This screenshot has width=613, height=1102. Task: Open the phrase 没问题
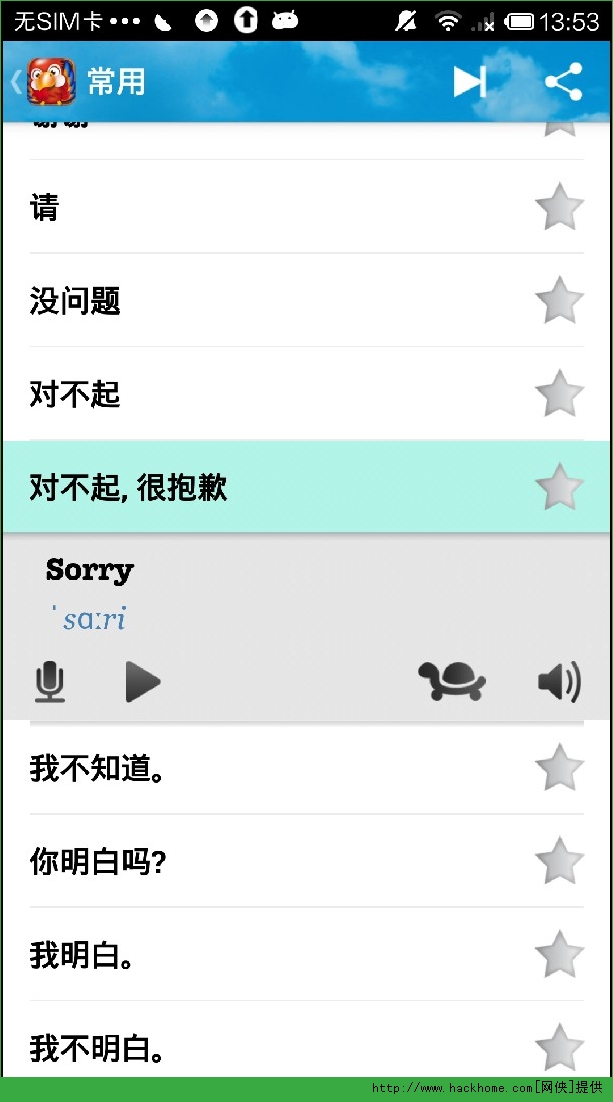75,301
